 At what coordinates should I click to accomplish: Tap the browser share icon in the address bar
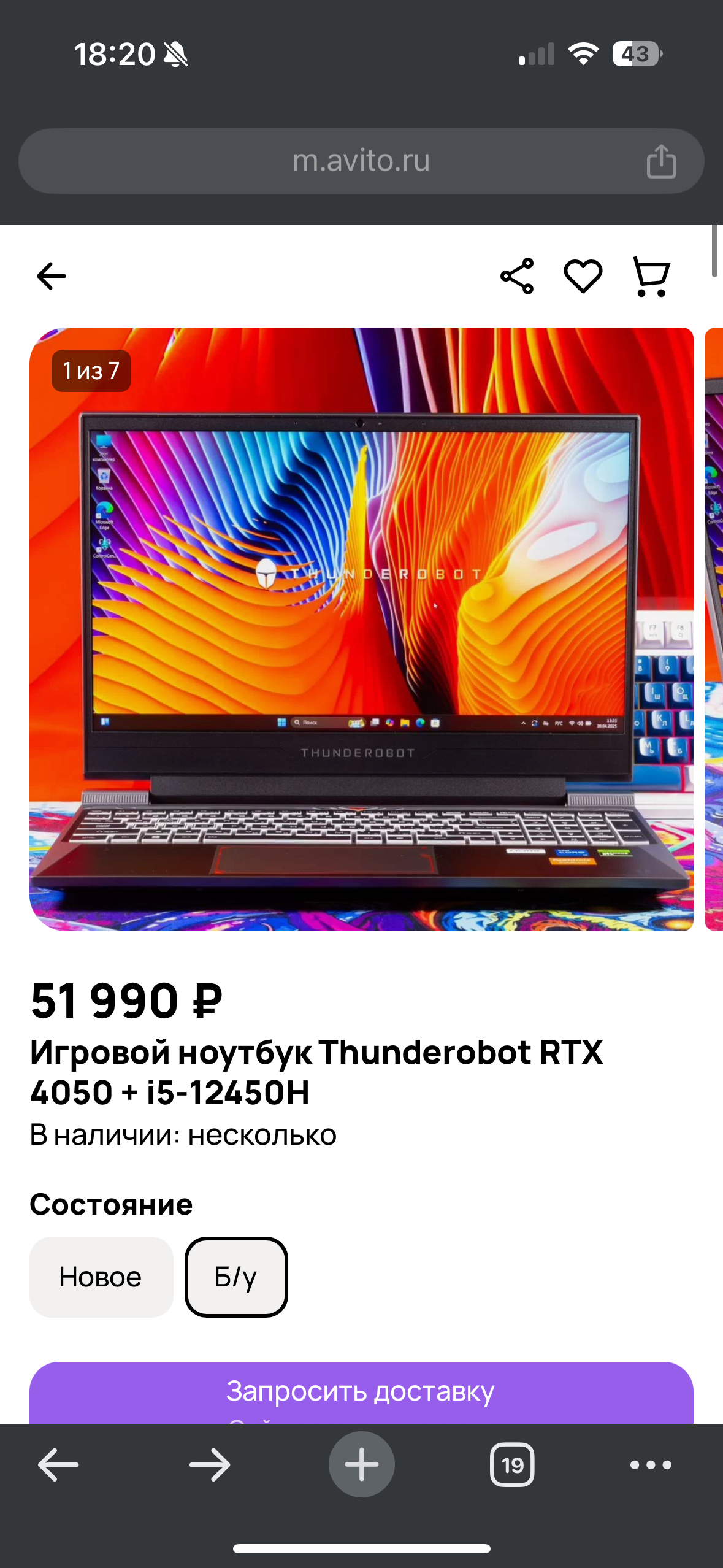pyautogui.click(x=661, y=162)
